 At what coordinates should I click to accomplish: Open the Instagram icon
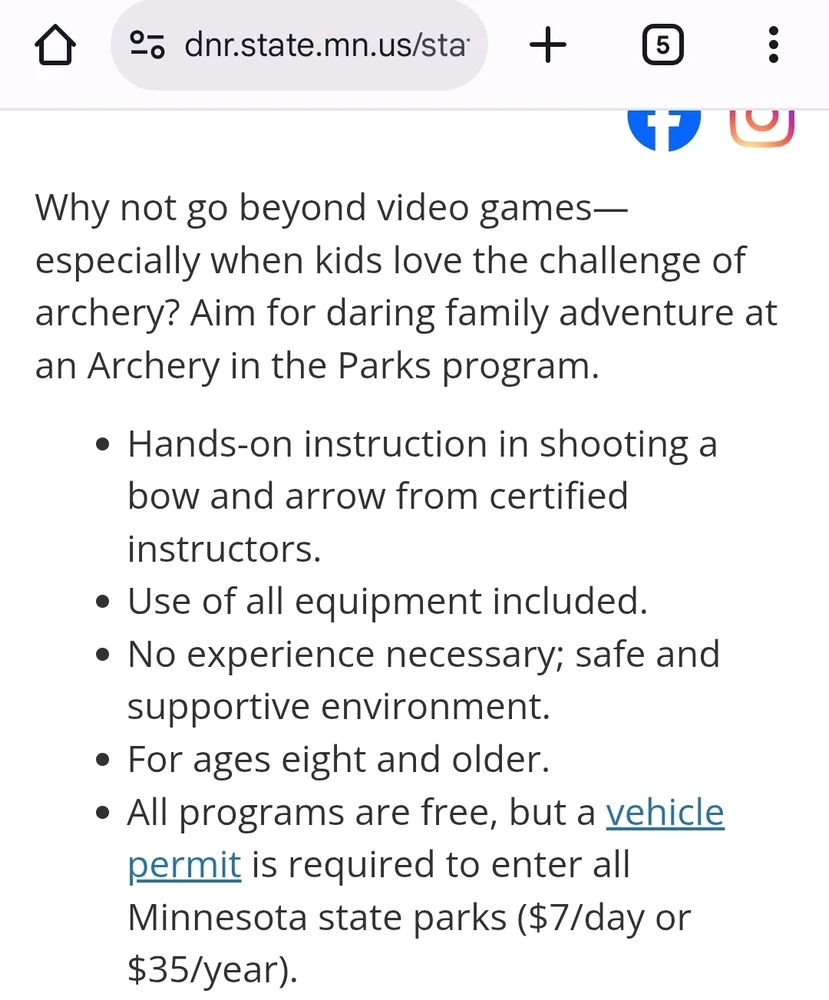(x=762, y=126)
